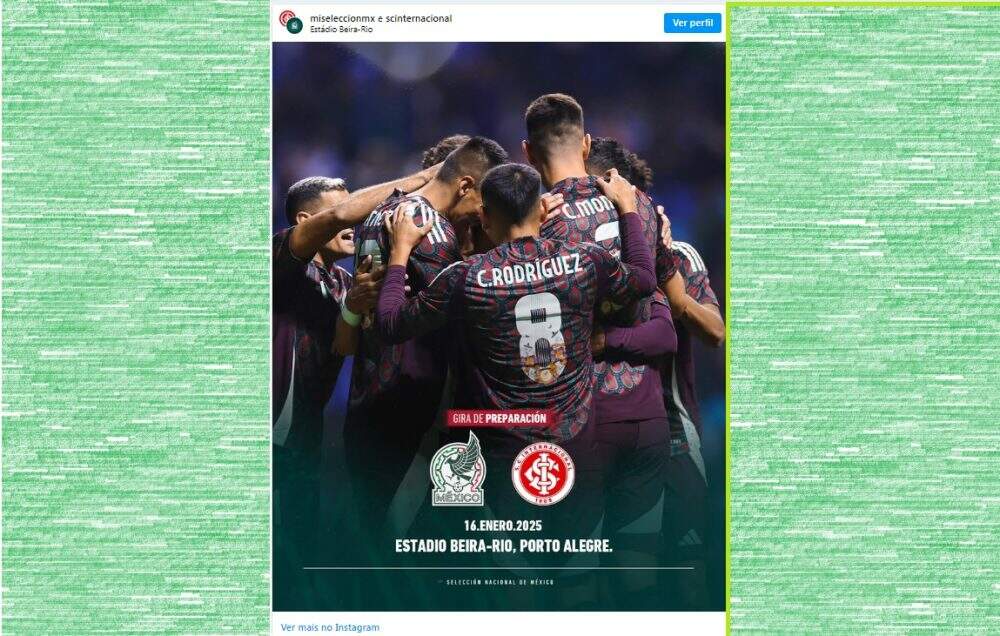Tap the Ver perfil button
Viewport: 1000px width, 636px height.
(692, 22)
